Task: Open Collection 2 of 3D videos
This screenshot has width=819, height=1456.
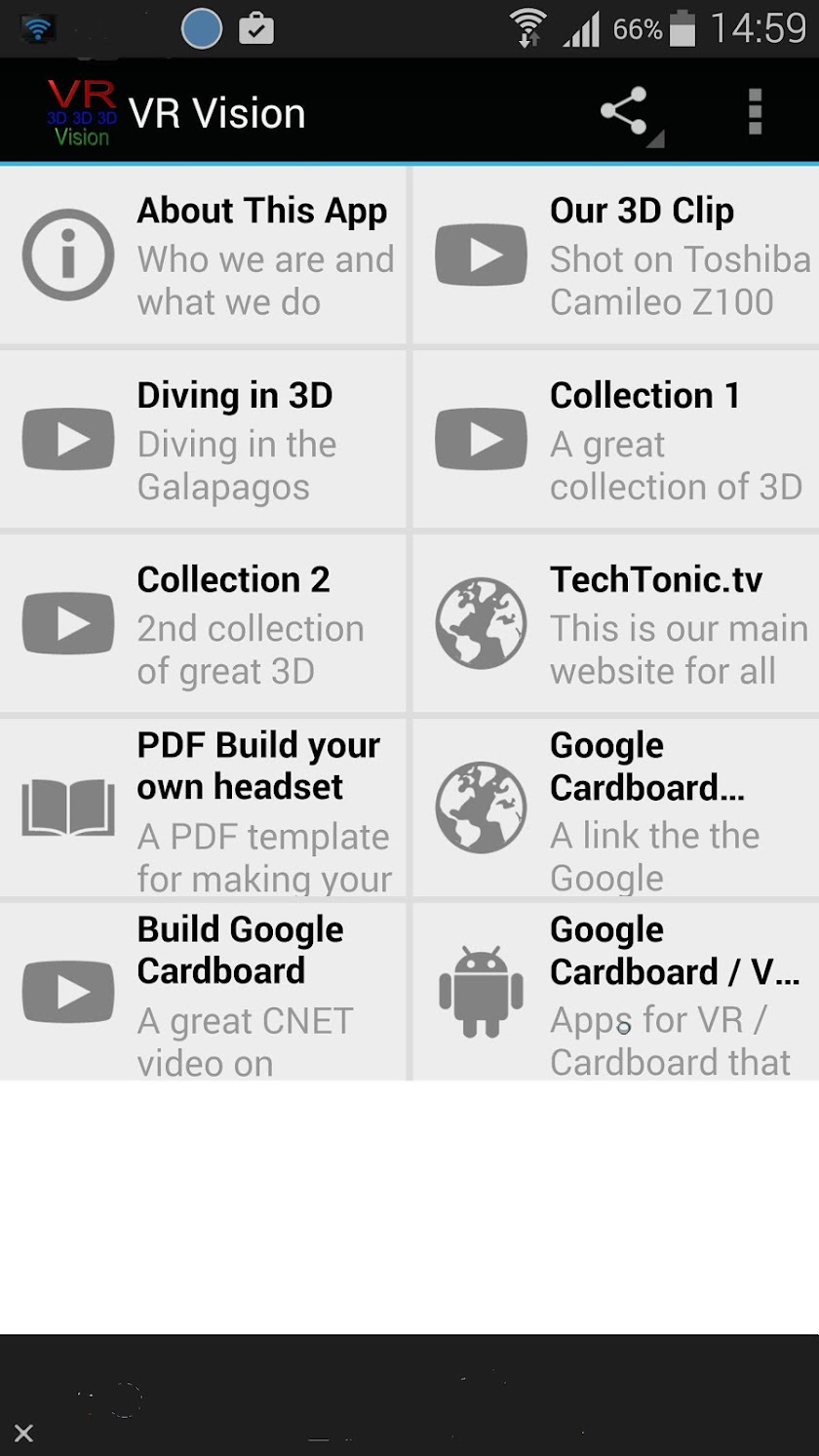Action: pyautogui.click(x=203, y=623)
